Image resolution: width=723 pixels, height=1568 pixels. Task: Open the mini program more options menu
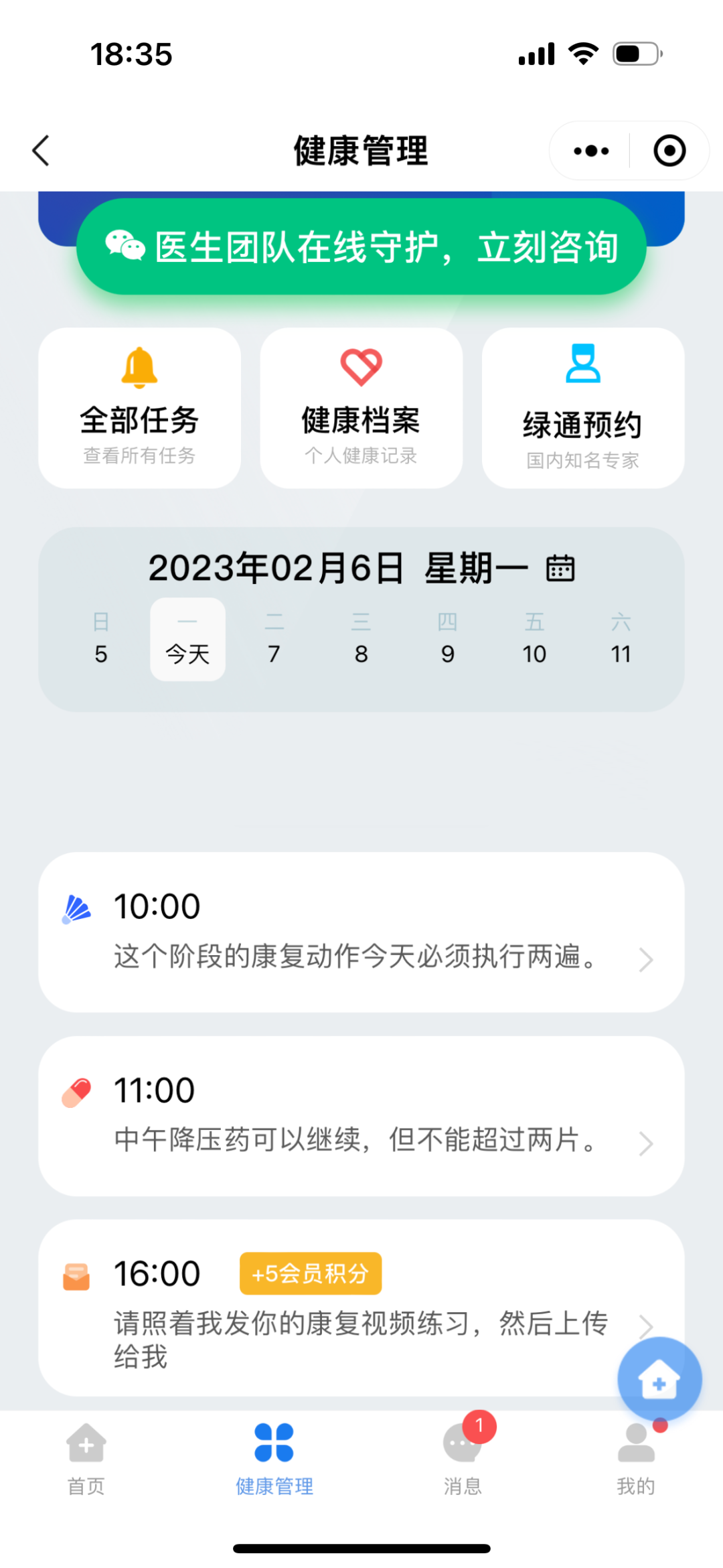[x=591, y=151]
